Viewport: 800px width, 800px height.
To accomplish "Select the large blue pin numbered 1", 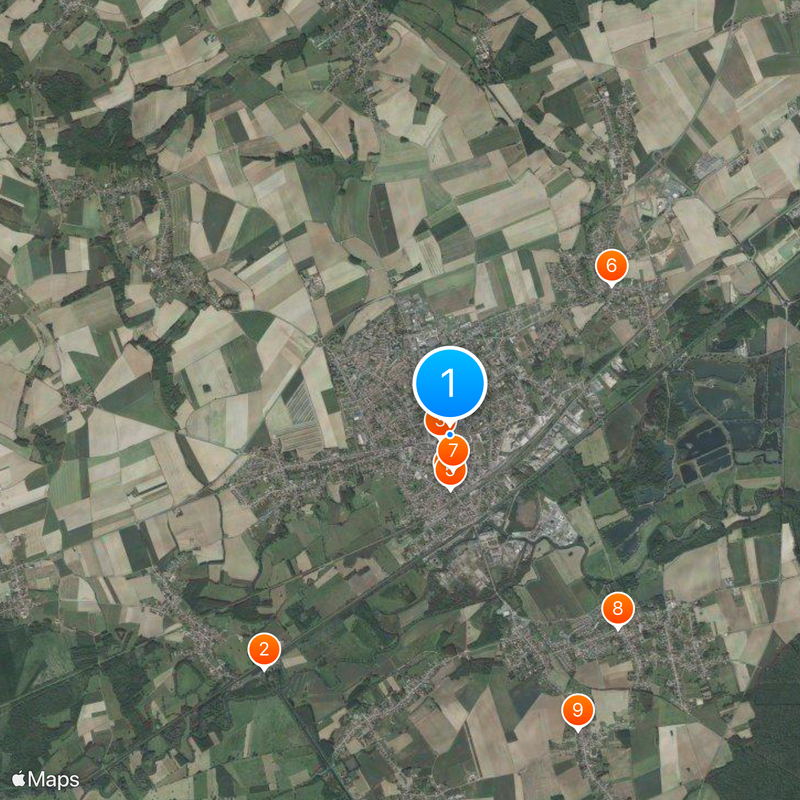I will pos(449,382).
